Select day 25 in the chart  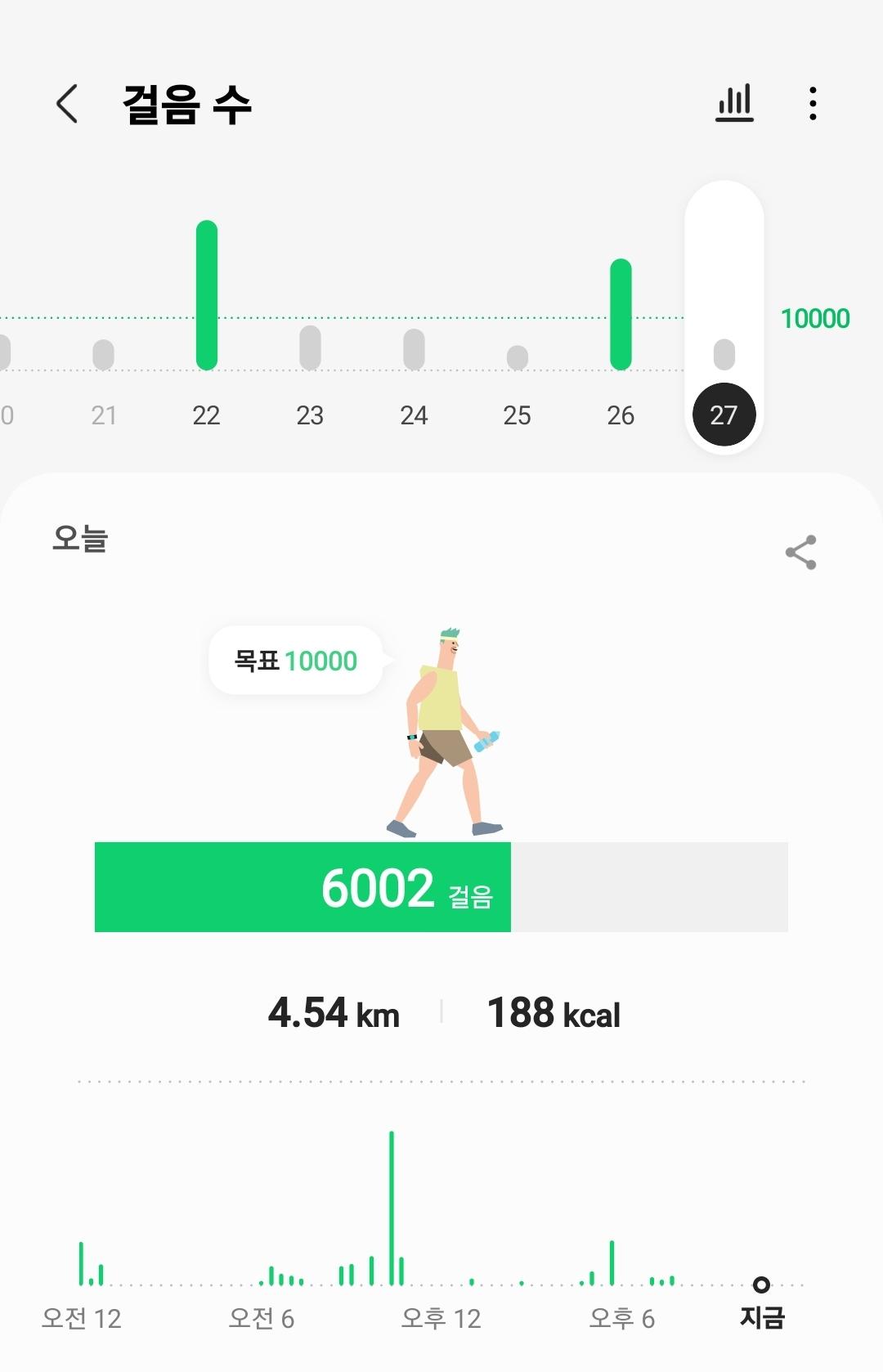517,415
